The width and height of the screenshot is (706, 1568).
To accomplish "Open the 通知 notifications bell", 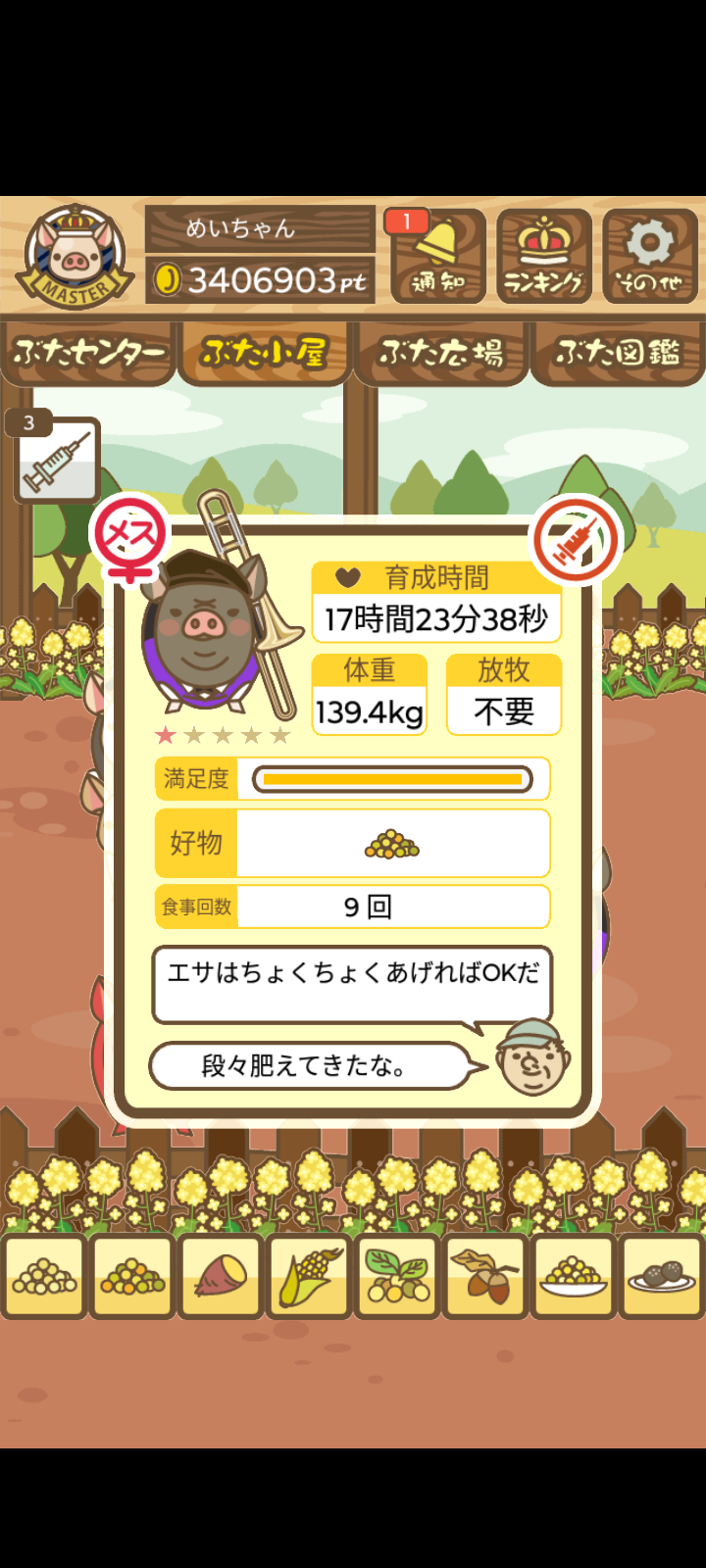I will pyautogui.click(x=438, y=256).
